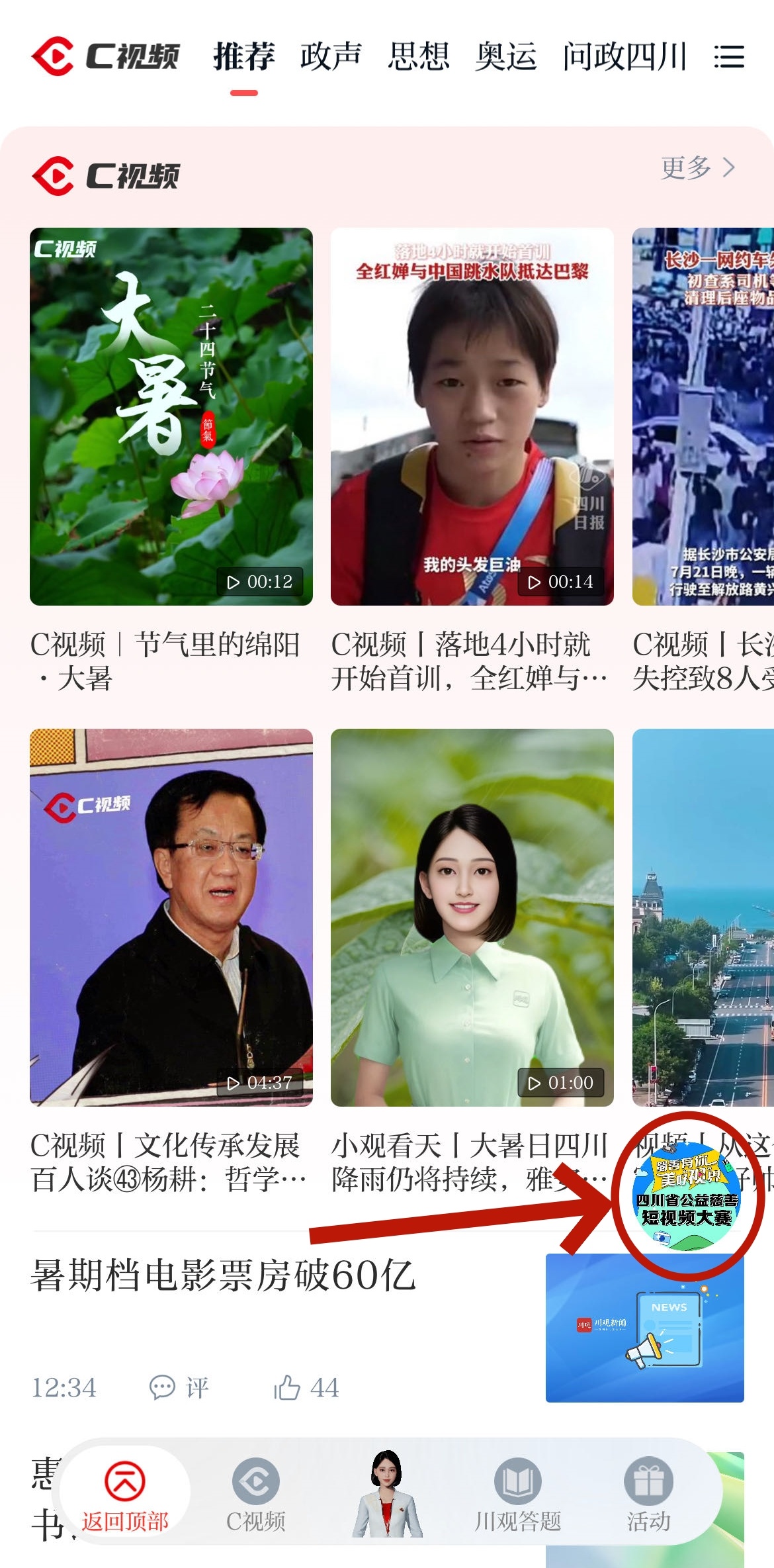This screenshot has width=774, height=1568.
Task: Open the 长沙 网约车 video card
Action: tap(703, 417)
